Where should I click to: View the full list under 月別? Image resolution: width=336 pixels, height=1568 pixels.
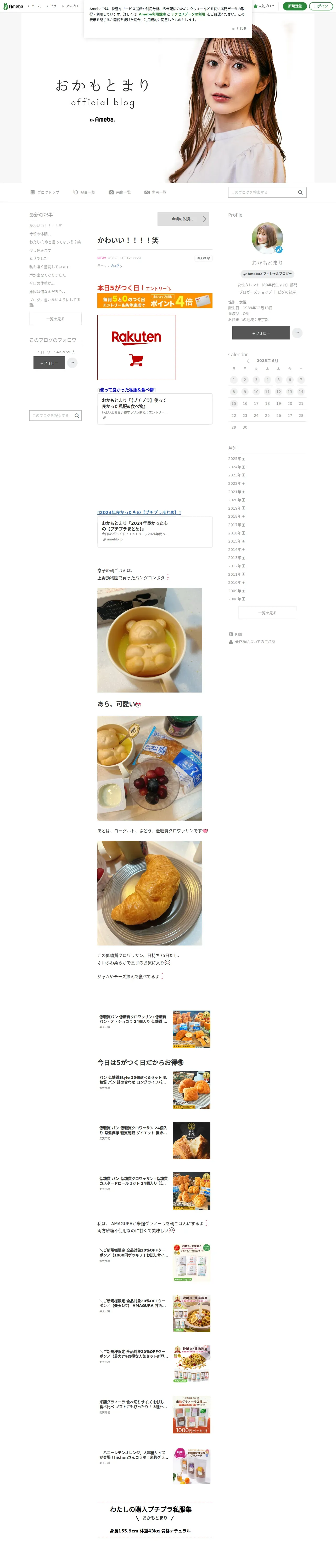coord(267,613)
